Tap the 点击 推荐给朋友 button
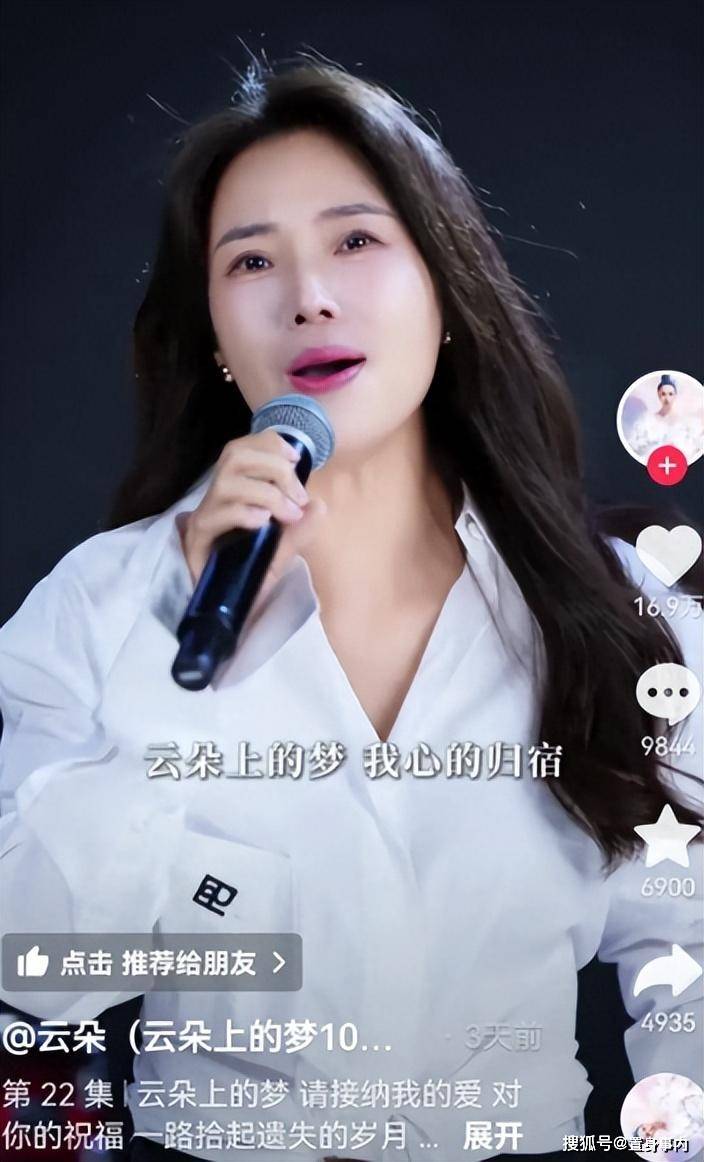Image resolution: width=704 pixels, height=1162 pixels. click(152, 962)
